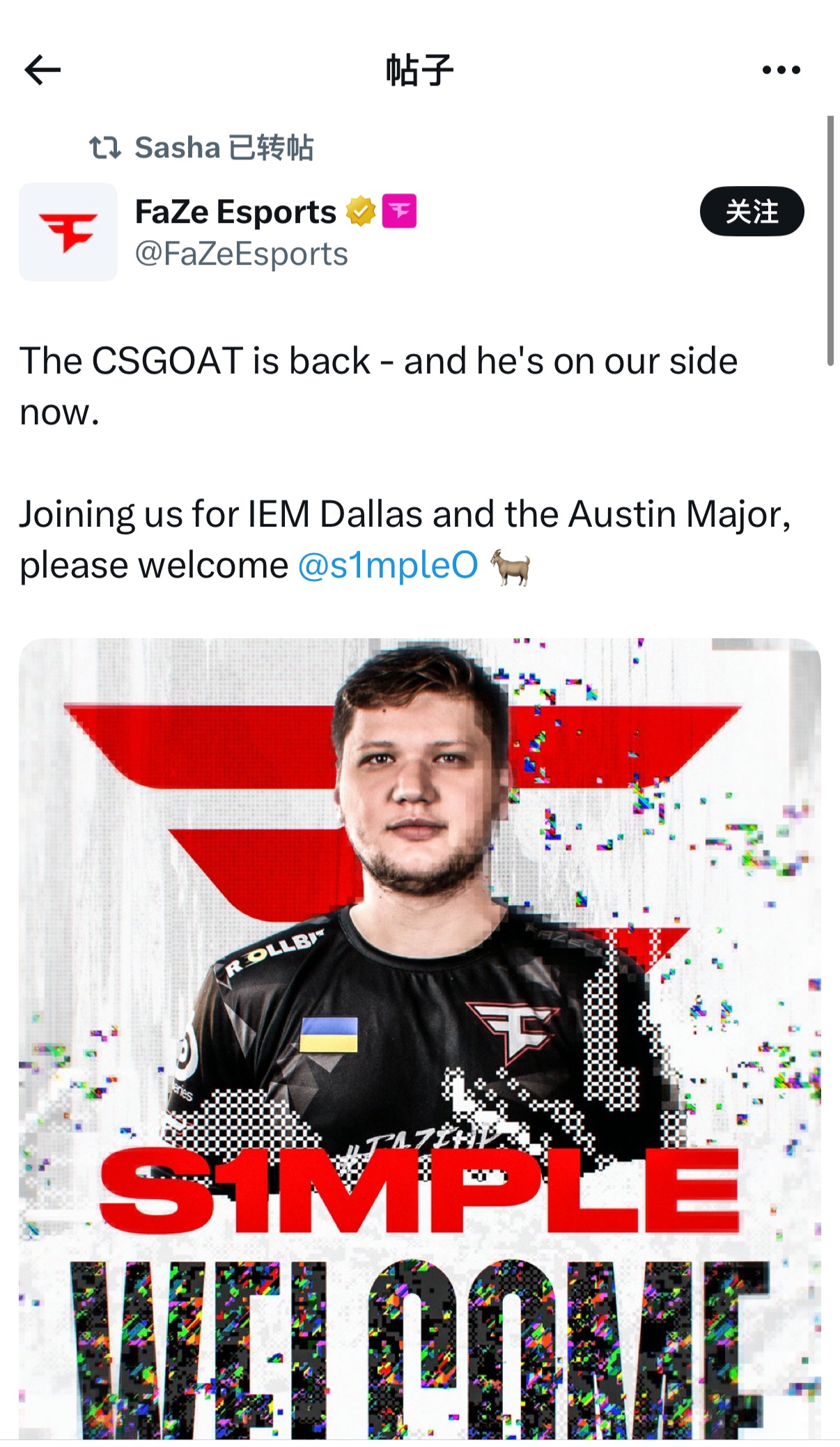
Task: Open the @s1mpleO mention link
Action: click(388, 564)
